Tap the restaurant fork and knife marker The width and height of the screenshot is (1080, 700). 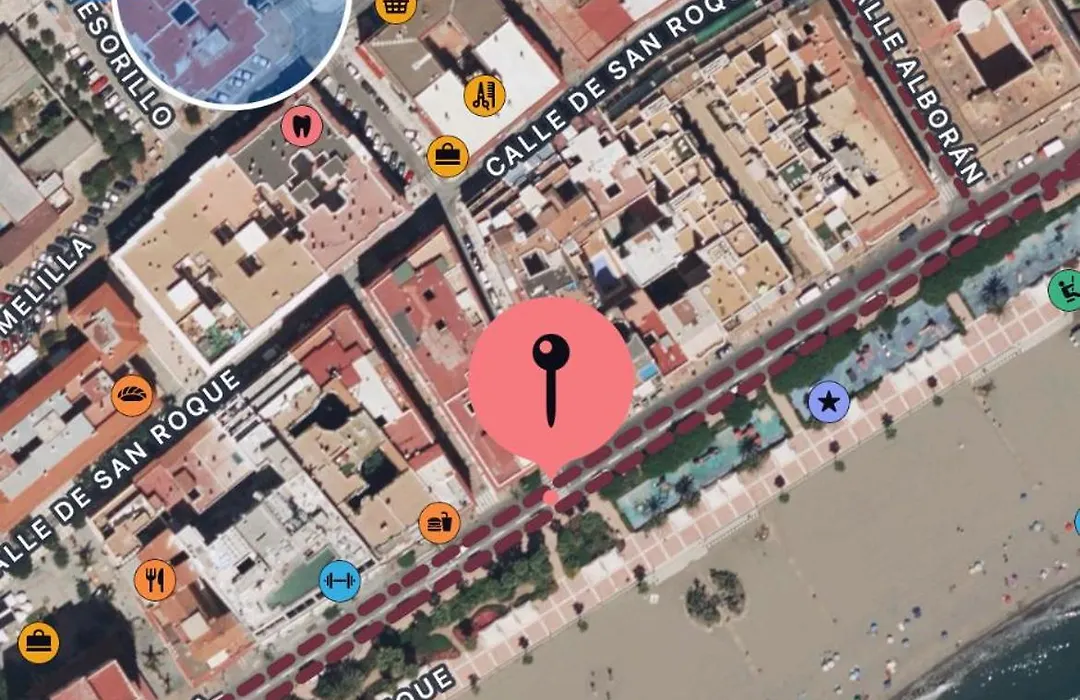[x=154, y=579]
